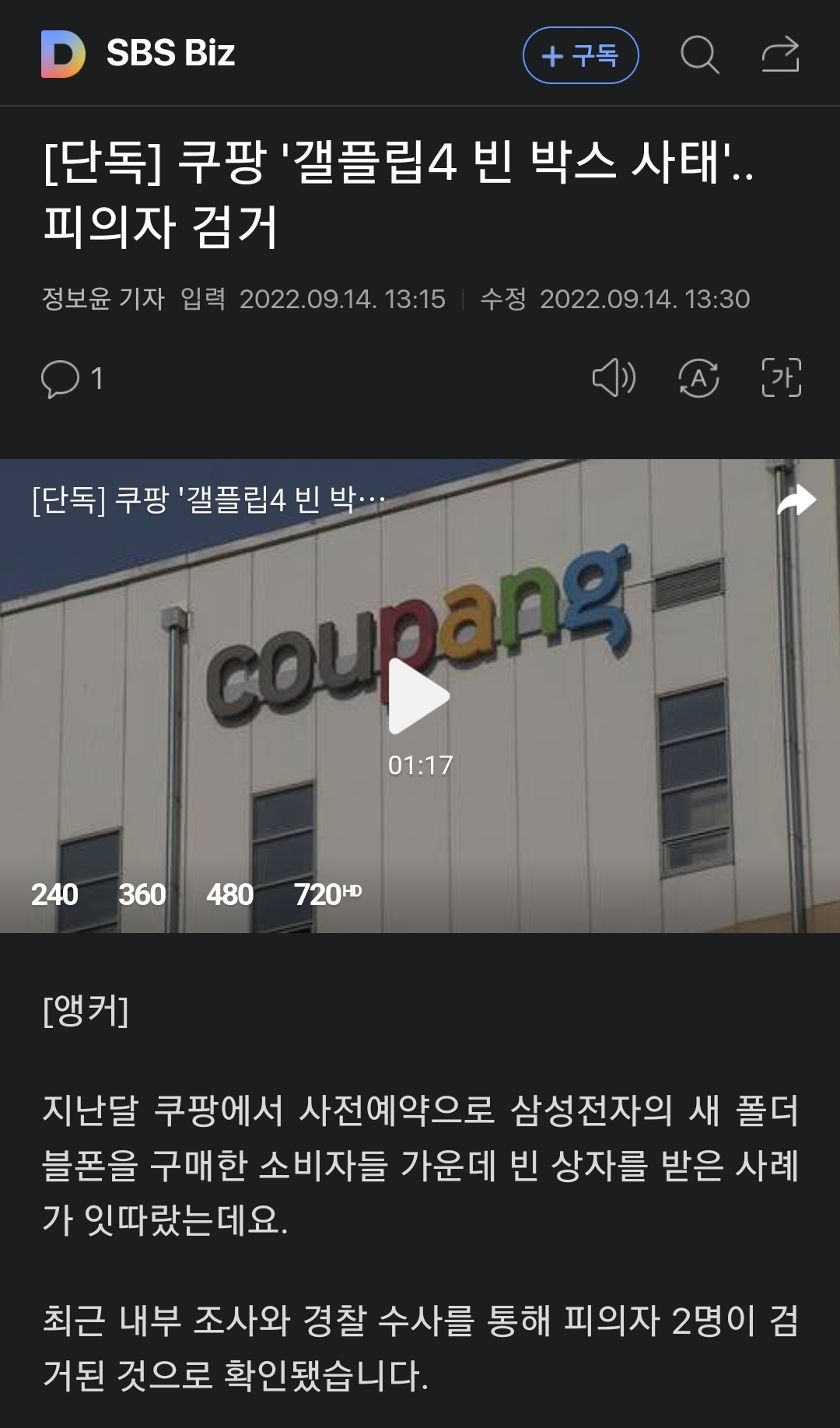Image resolution: width=840 pixels, height=1428 pixels.
Task: Subscribe to SBS Biz with 구독 button
Action: [580, 55]
